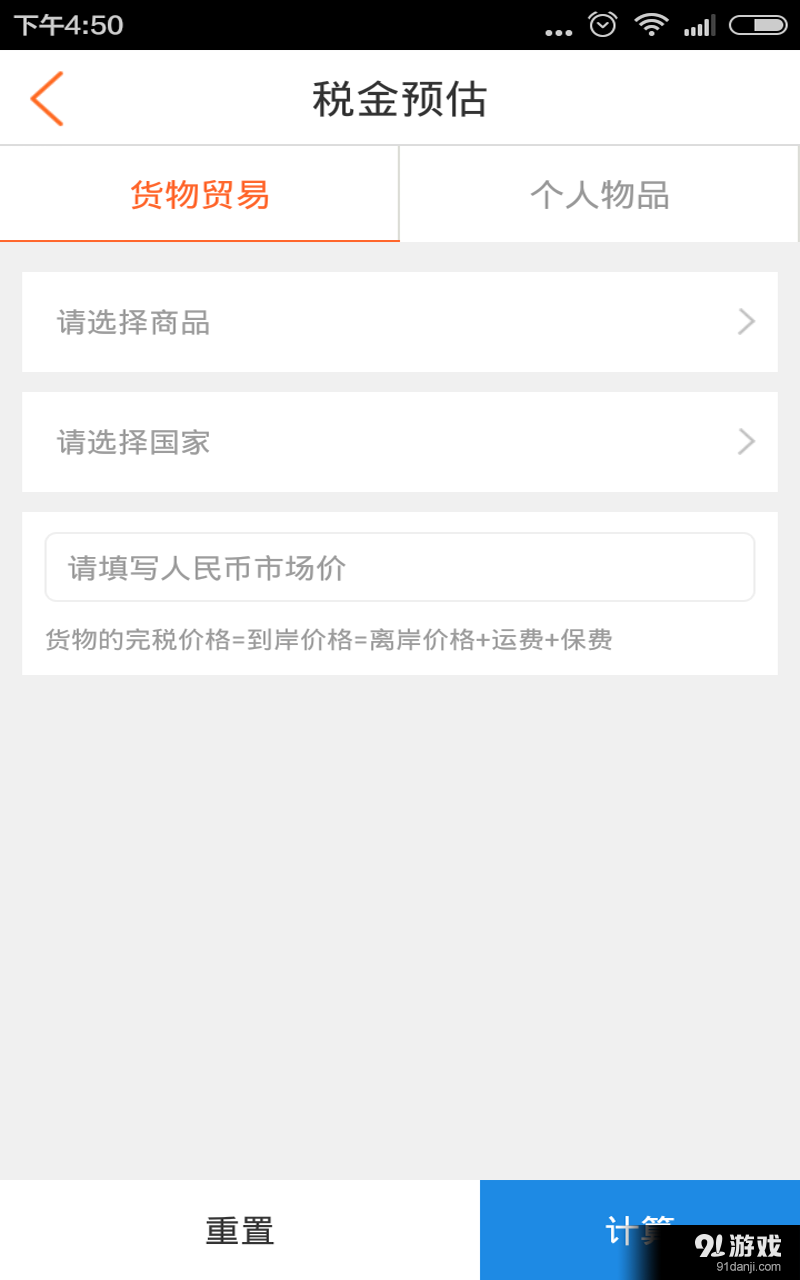Click the ellipsis notification icon in status bar
Image resolution: width=800 pixels, height=1280 pixels.
tap(558, 30)
